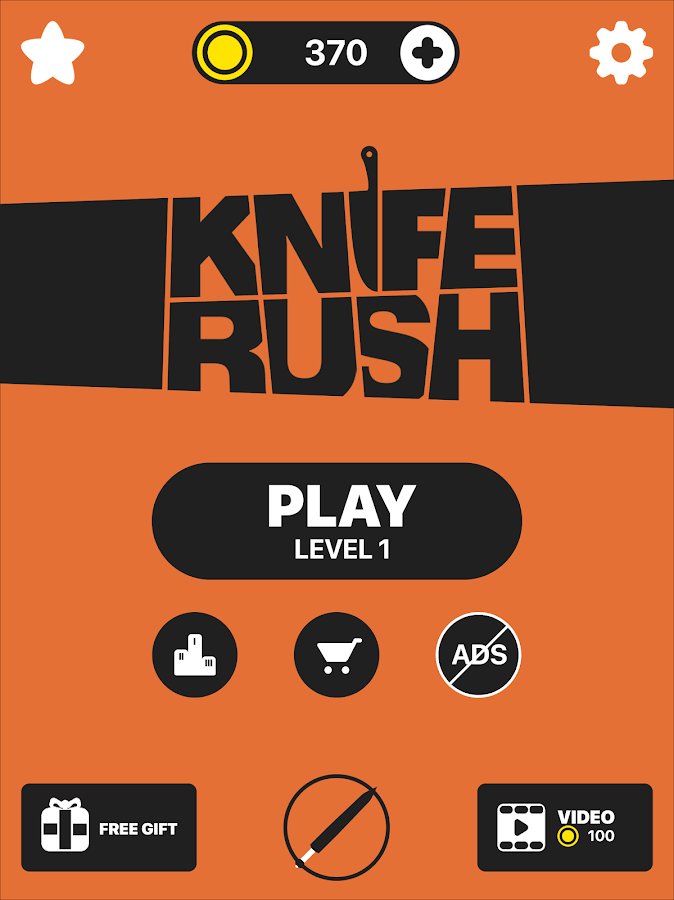Add more coins with the plus button
The image size is (674, 900).
[428, 53]
